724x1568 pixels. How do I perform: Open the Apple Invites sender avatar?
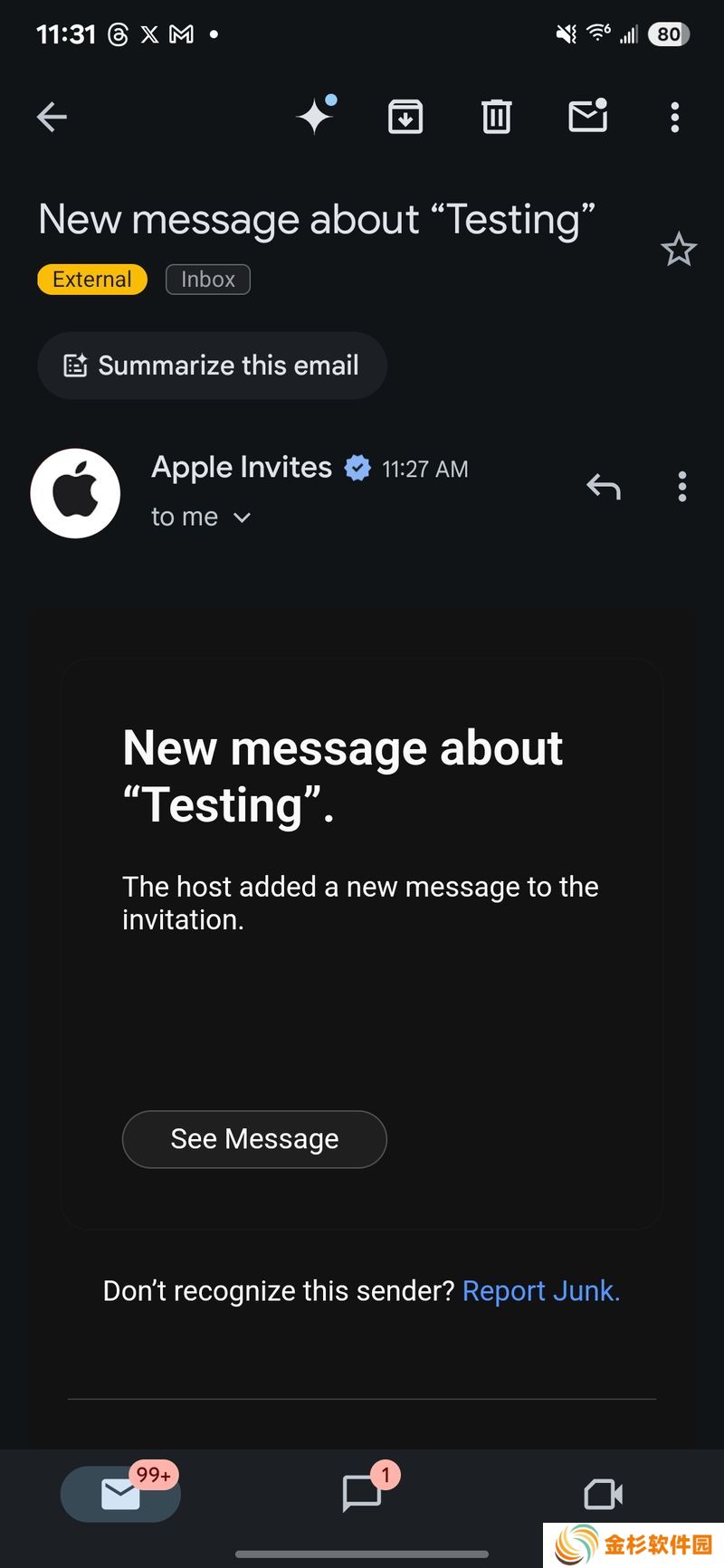[x=75, y=493]
